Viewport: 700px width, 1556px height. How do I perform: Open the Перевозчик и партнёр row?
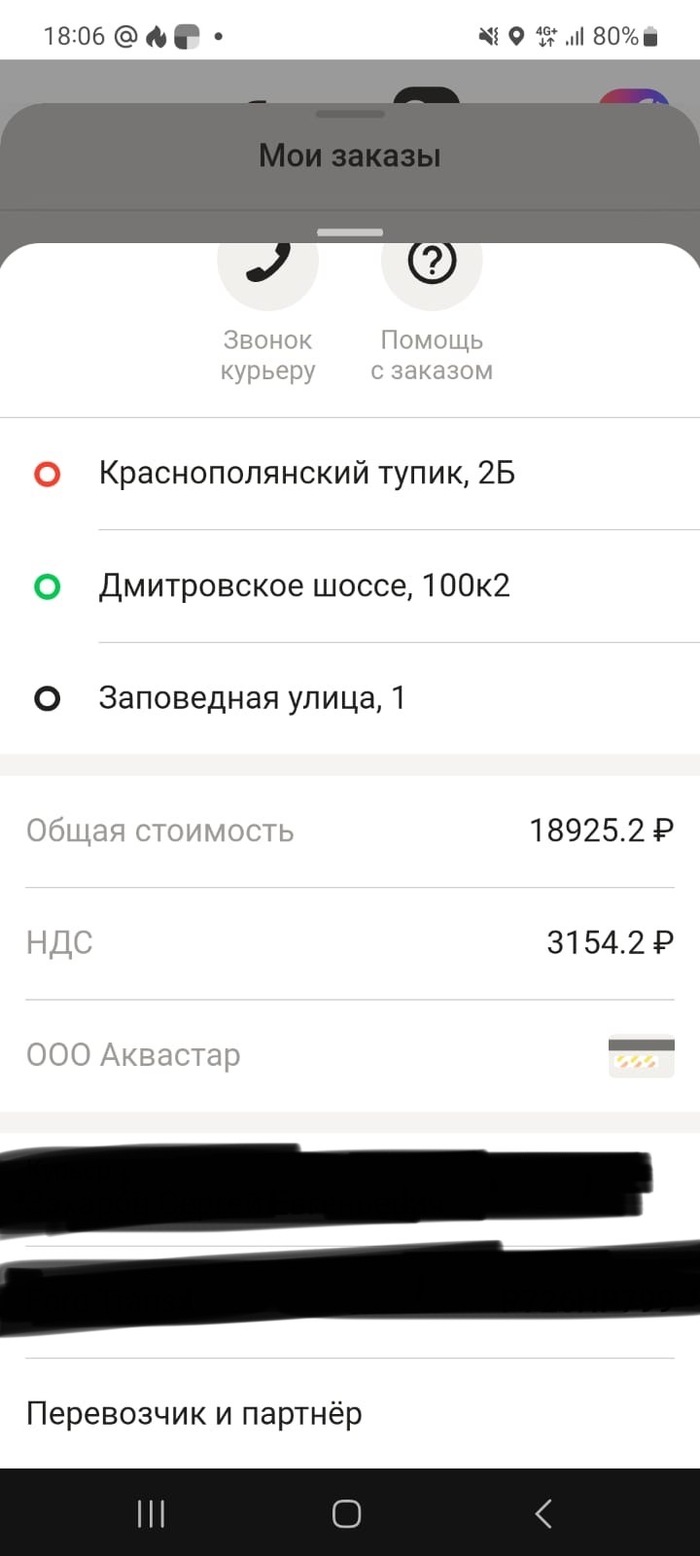tap(194, 1413)
